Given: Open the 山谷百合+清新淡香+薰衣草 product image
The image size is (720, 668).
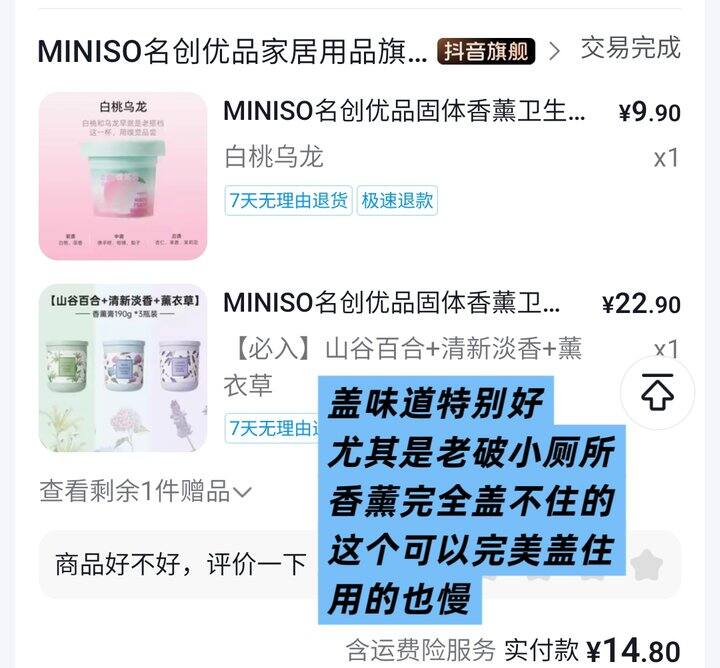Looking at the screenshot, I should 122,368.
